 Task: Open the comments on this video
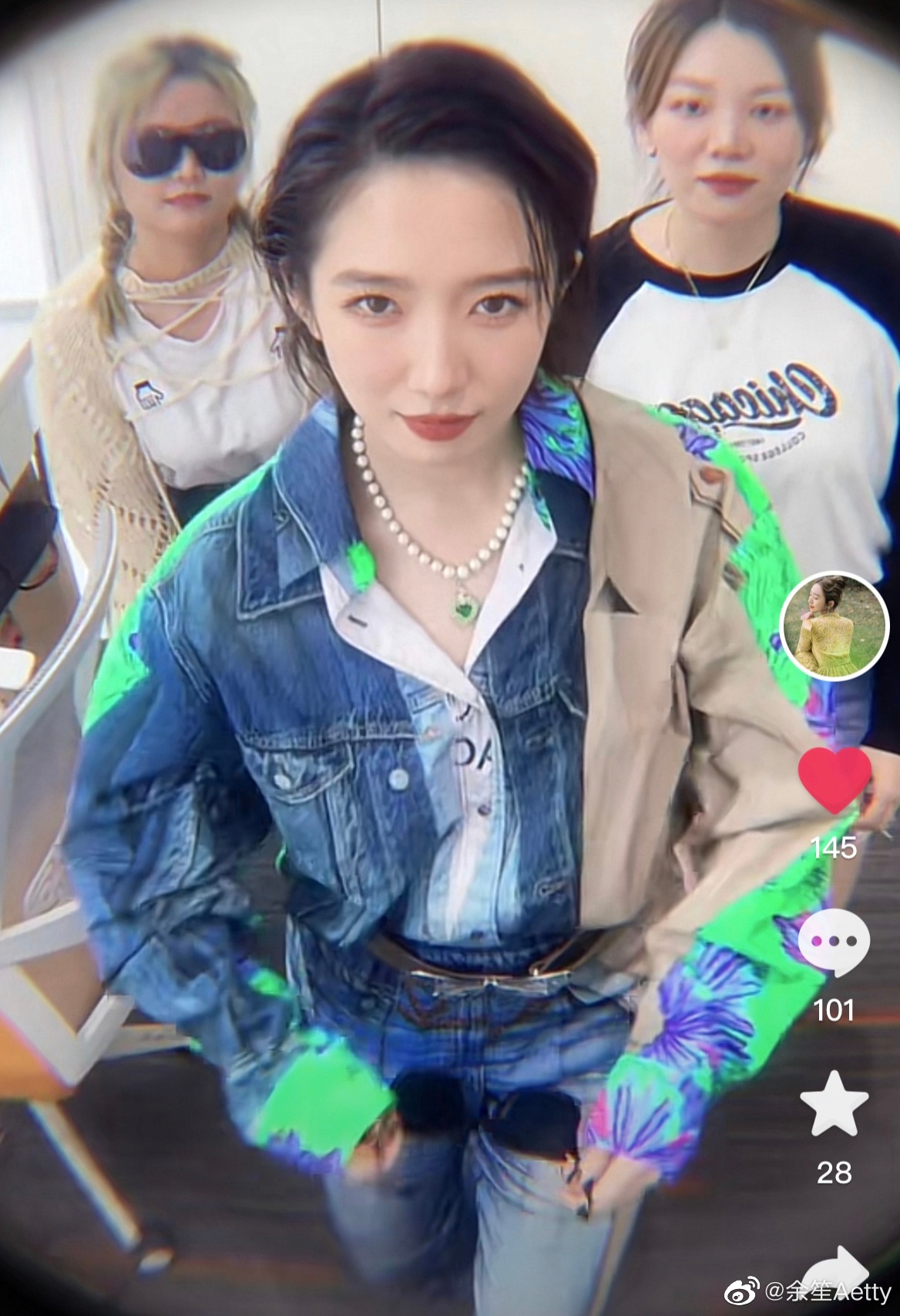click(835, 942)
